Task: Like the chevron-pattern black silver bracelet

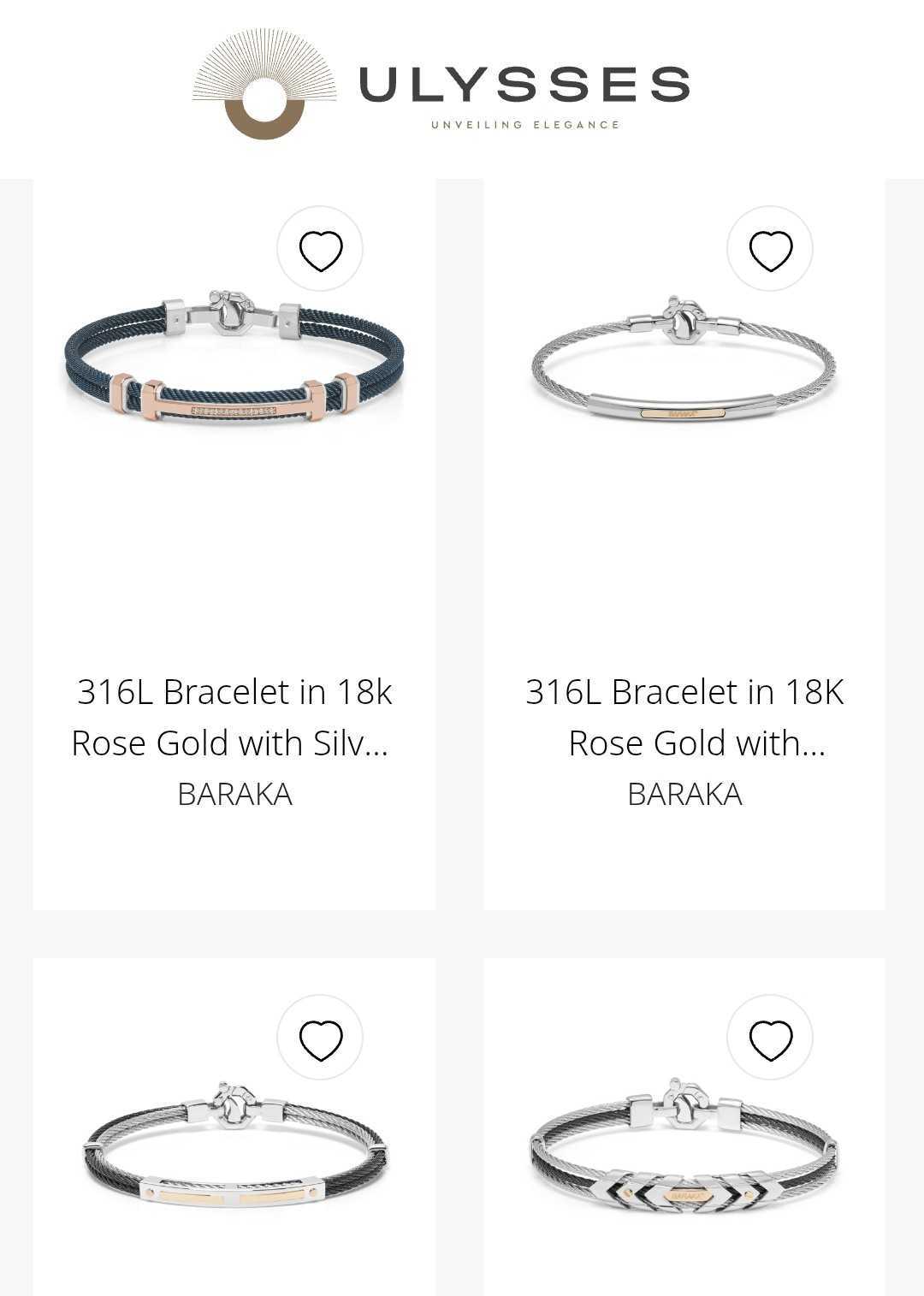Action: 770,1039
